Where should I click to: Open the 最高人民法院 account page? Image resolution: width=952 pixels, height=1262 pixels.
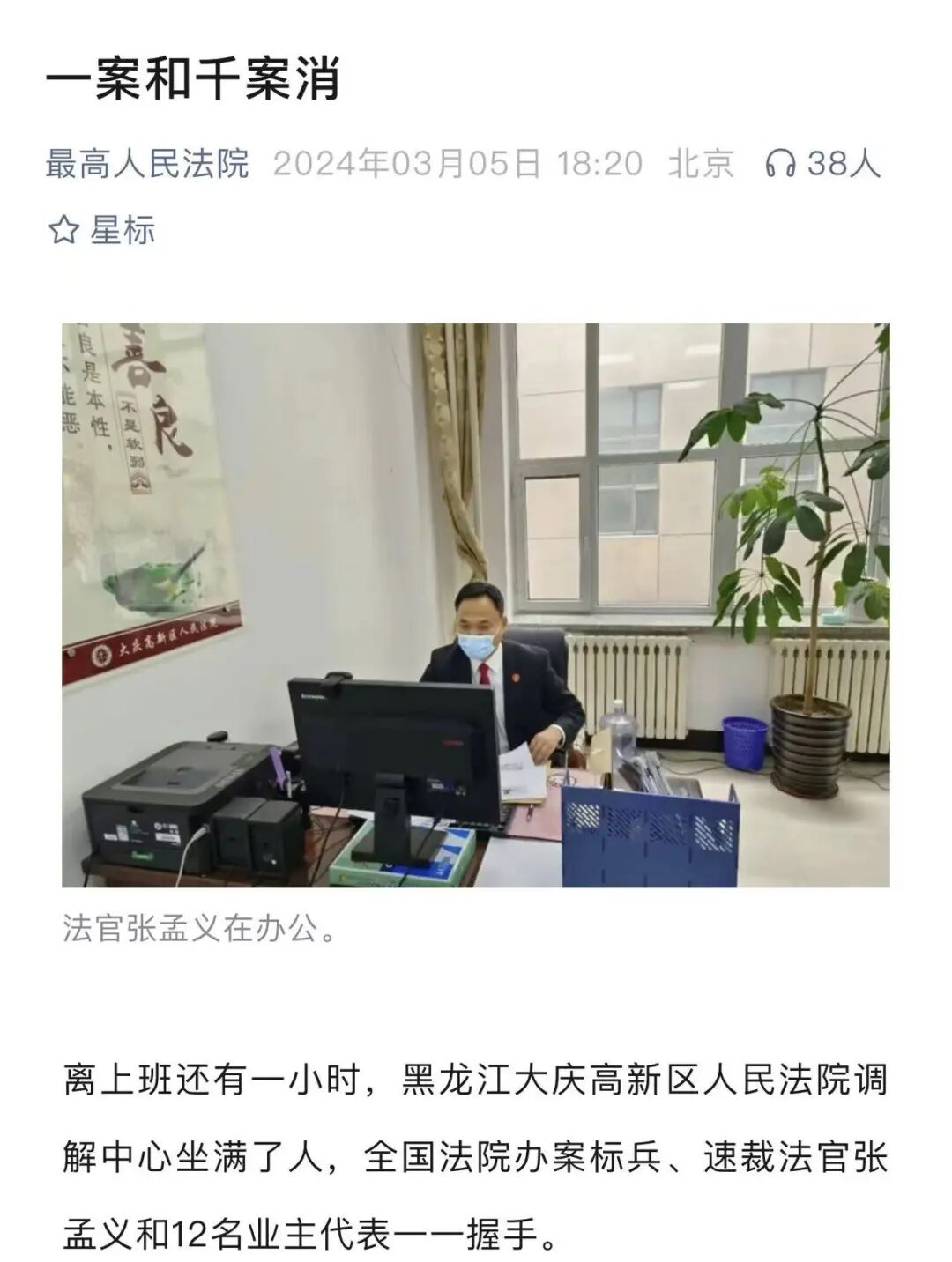[147, 164]
